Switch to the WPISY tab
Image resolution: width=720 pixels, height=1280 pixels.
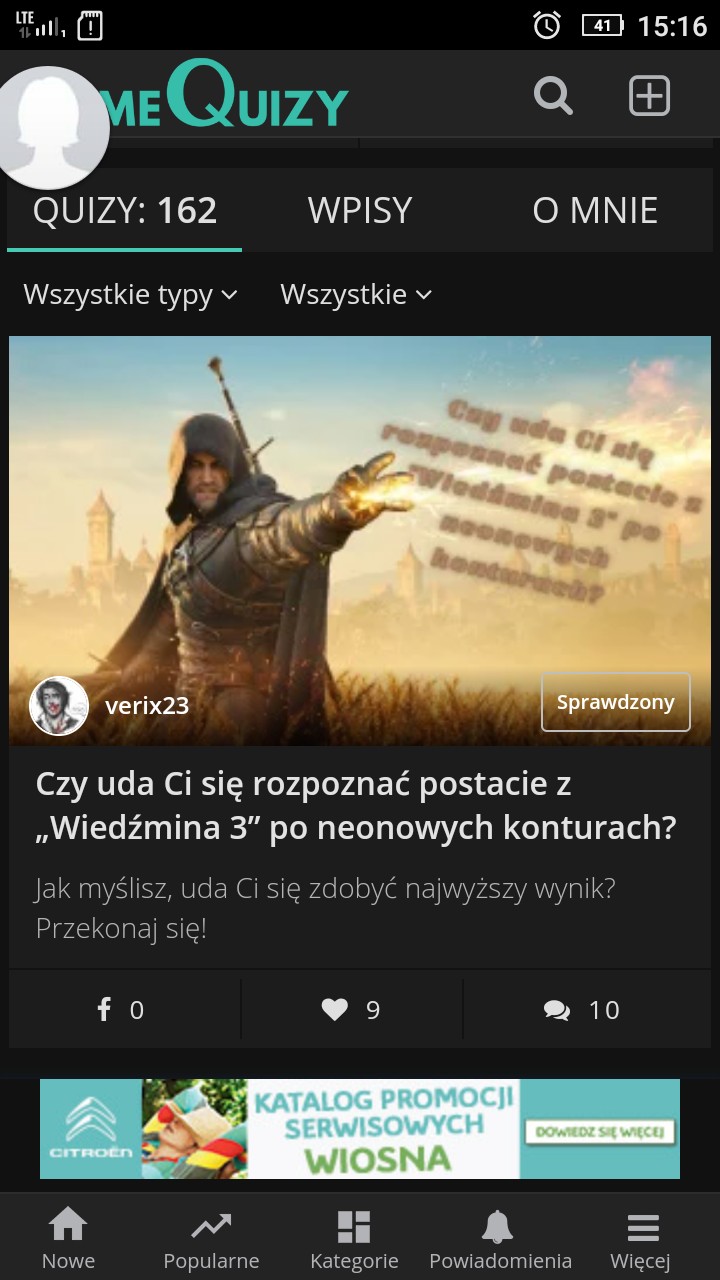click(360, 210)
